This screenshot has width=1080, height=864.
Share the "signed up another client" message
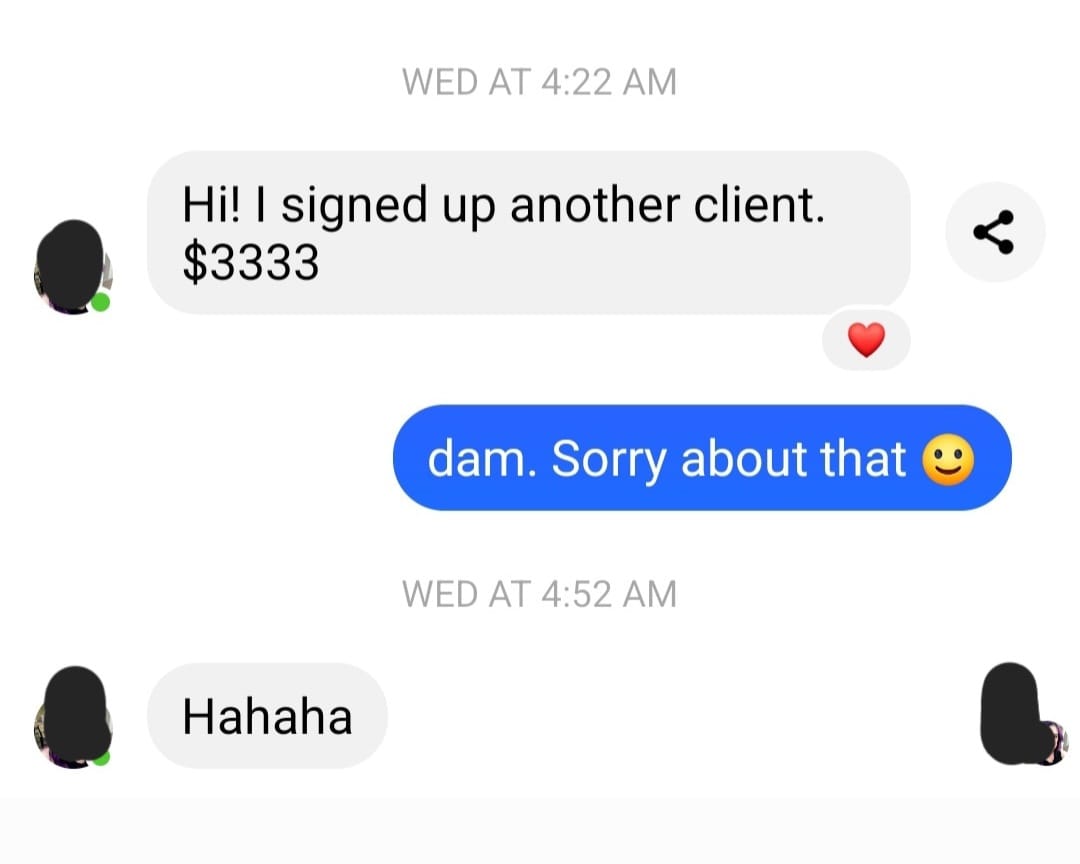pos(994,232)
